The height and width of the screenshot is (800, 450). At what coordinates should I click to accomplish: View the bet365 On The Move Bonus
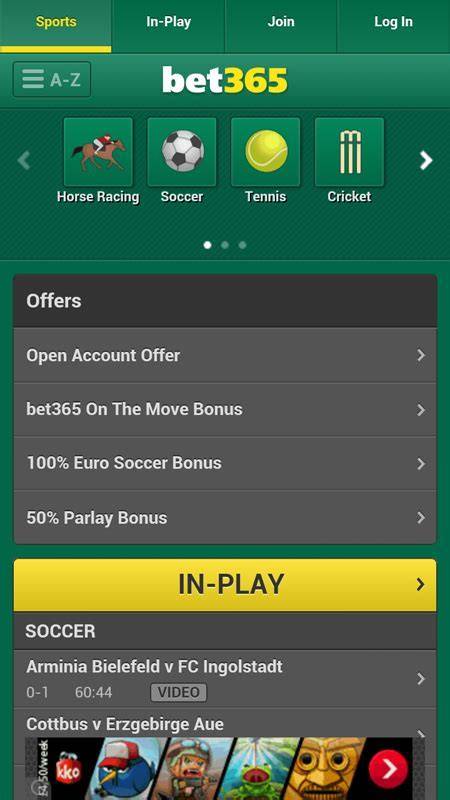[225, 409]
